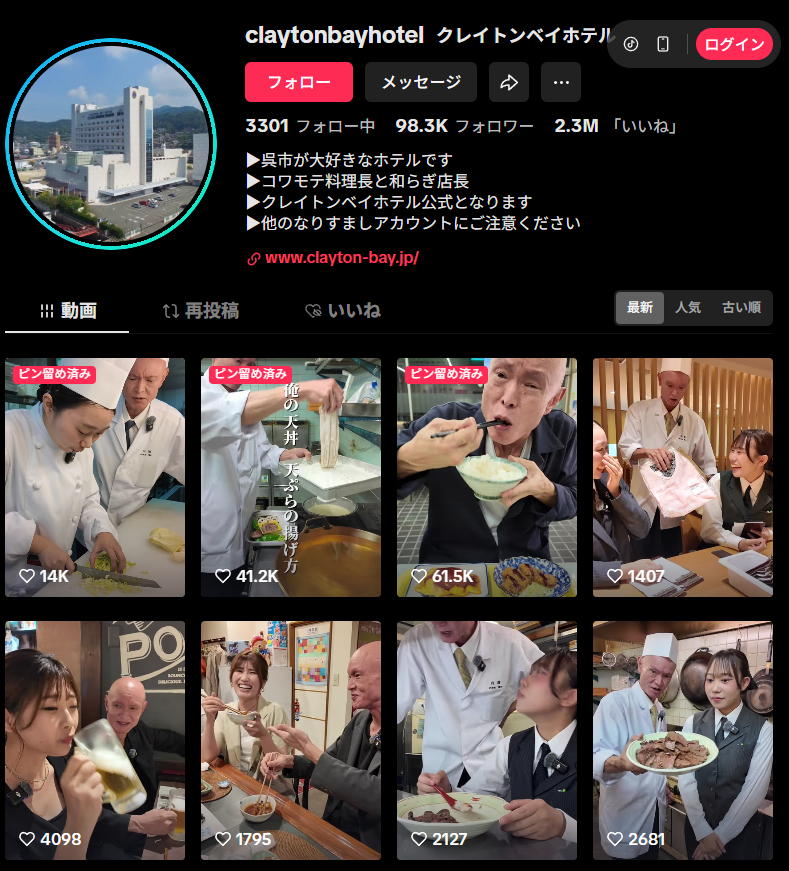
Task: Tap the red フォロー button
Action: pos(298,82)
